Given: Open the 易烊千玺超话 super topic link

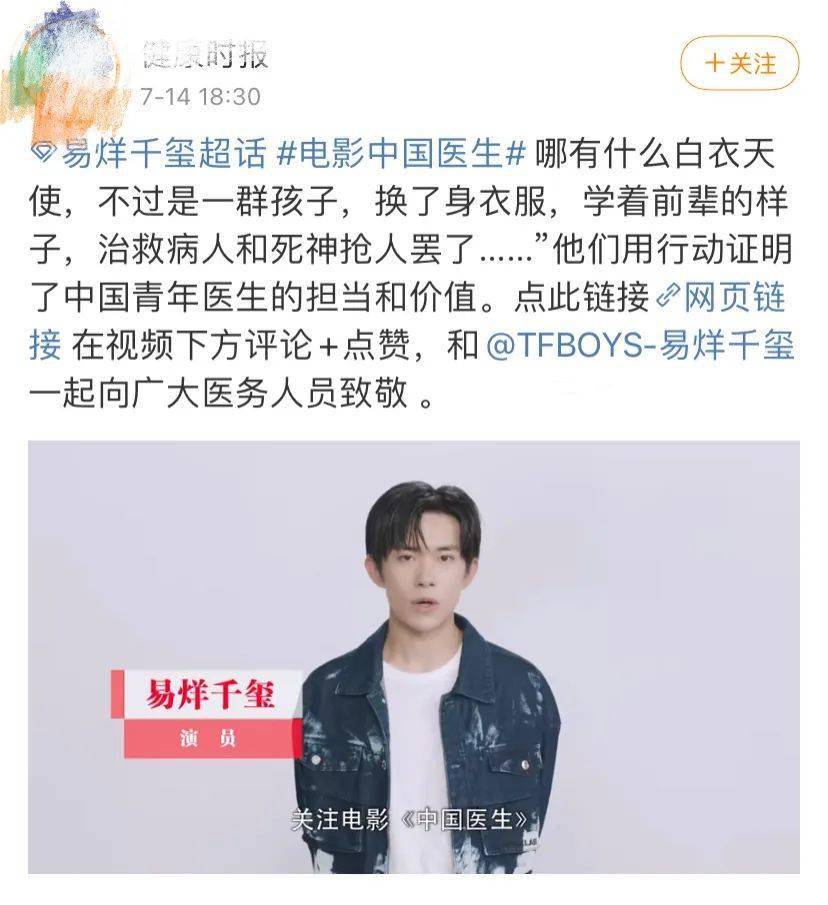Looking at the screenshot, I should click(164, 155).
